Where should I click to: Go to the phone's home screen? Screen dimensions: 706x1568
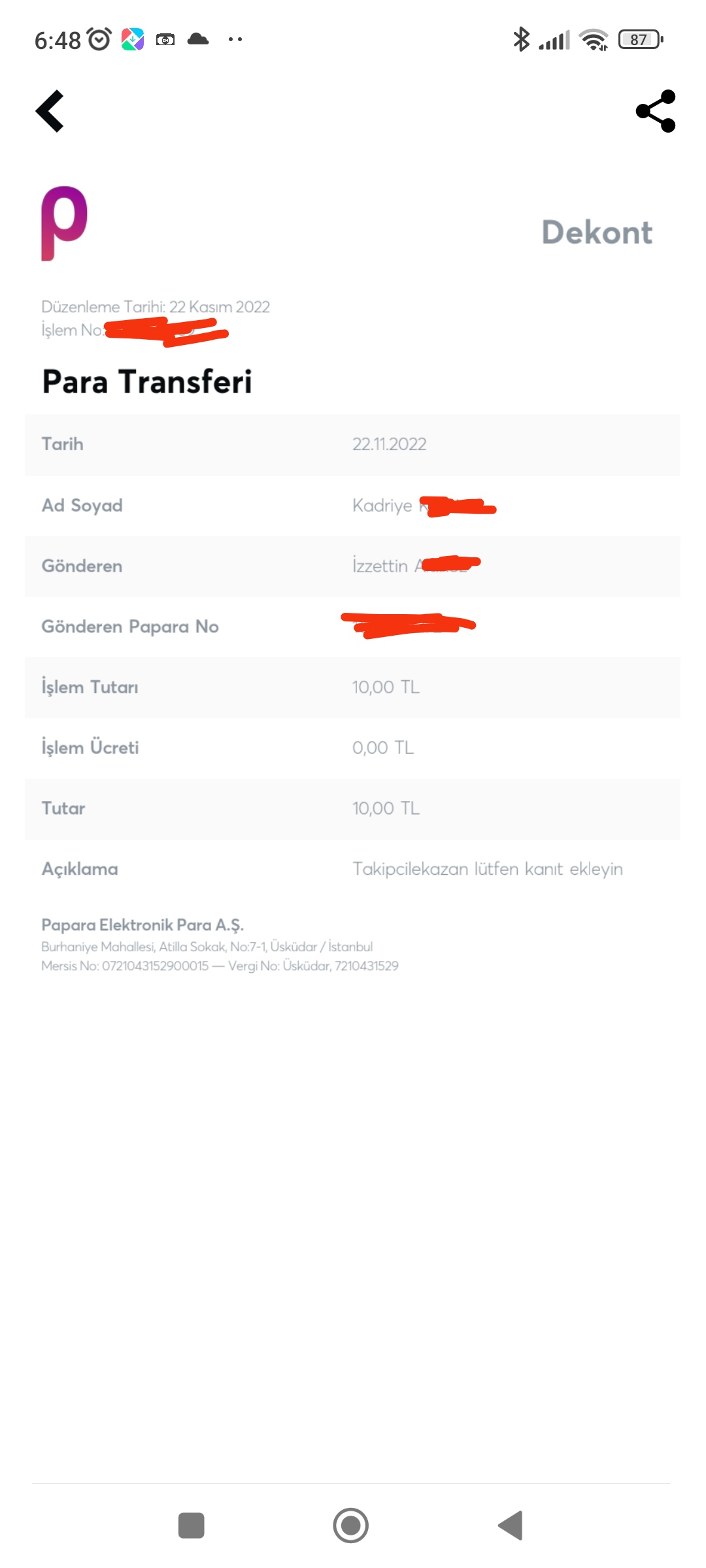pos(351,1526)
